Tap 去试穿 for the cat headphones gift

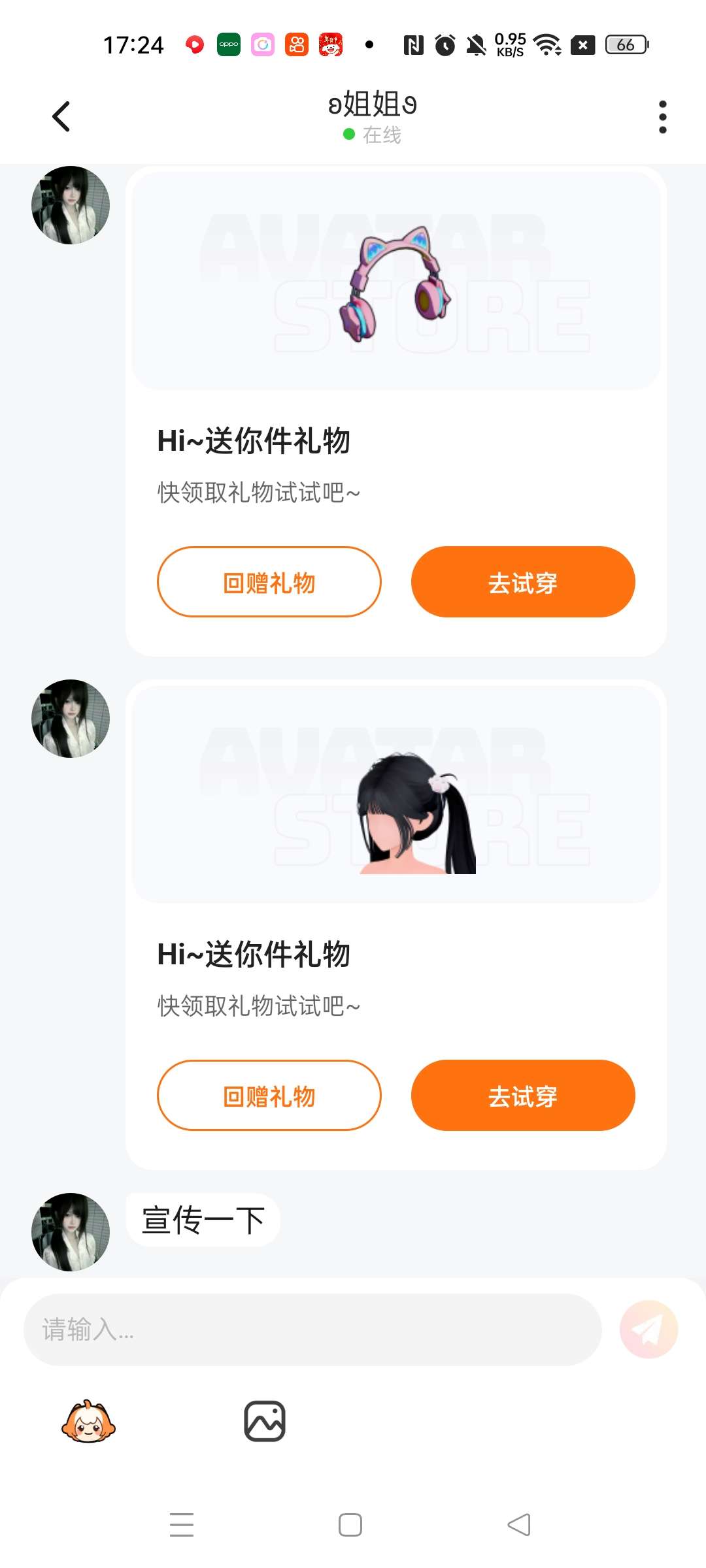tap(522, 582)
